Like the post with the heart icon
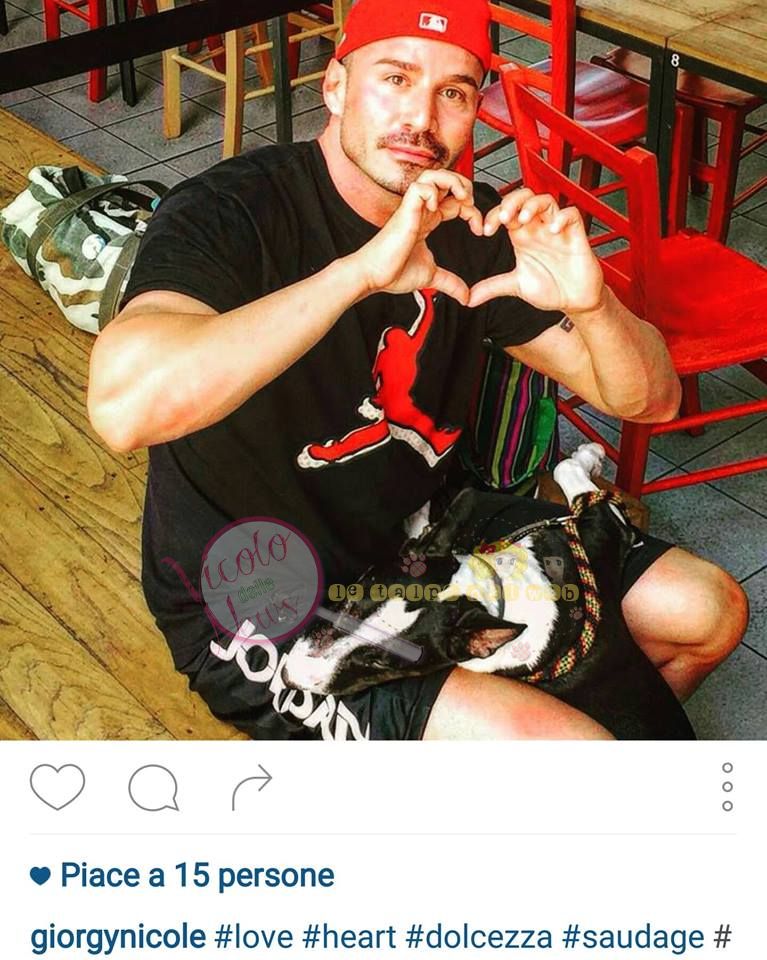The image size is (767, 960). 57,787
